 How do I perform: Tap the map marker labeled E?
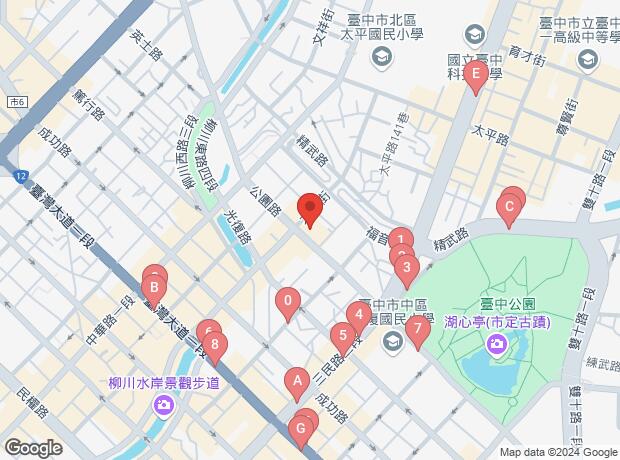(x=477, y=74)
